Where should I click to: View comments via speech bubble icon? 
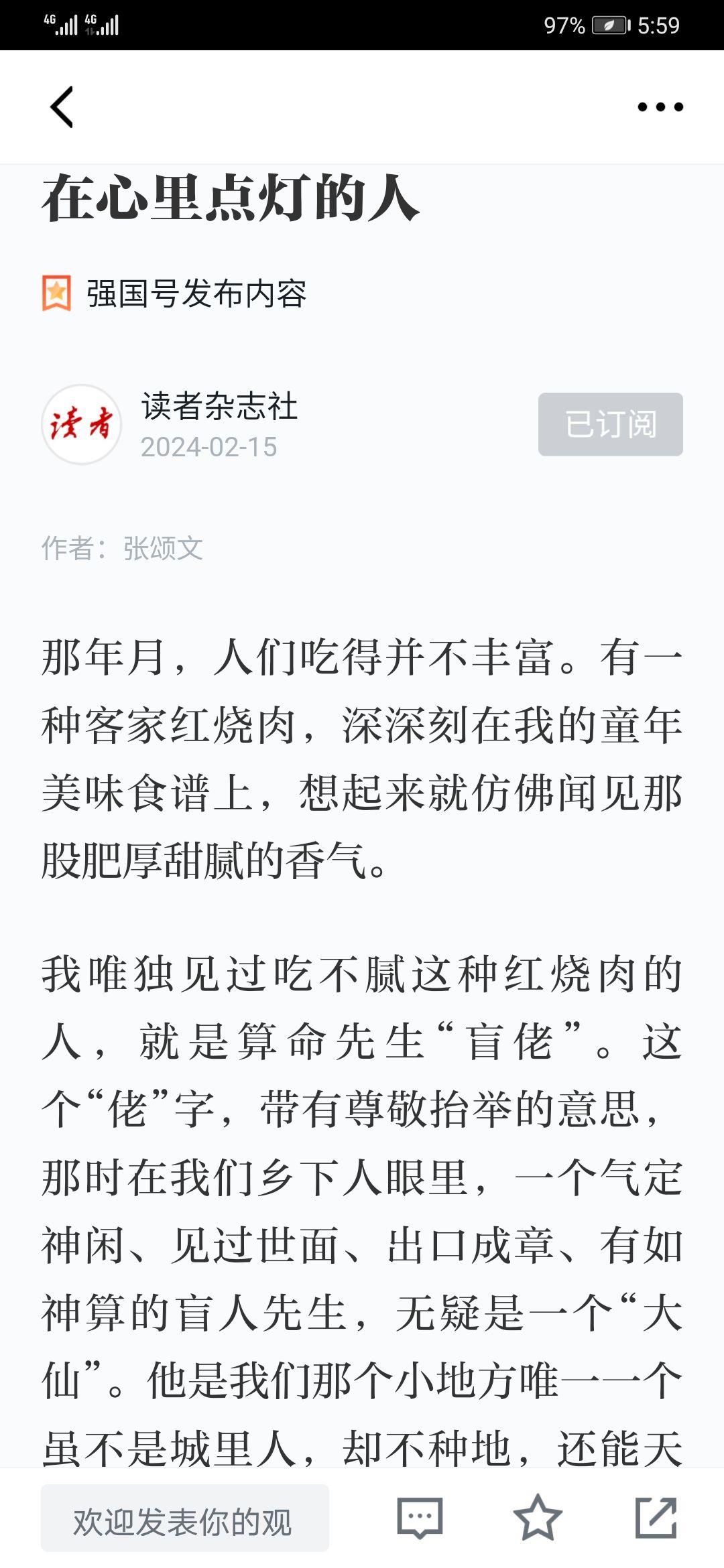[420, 1518]
